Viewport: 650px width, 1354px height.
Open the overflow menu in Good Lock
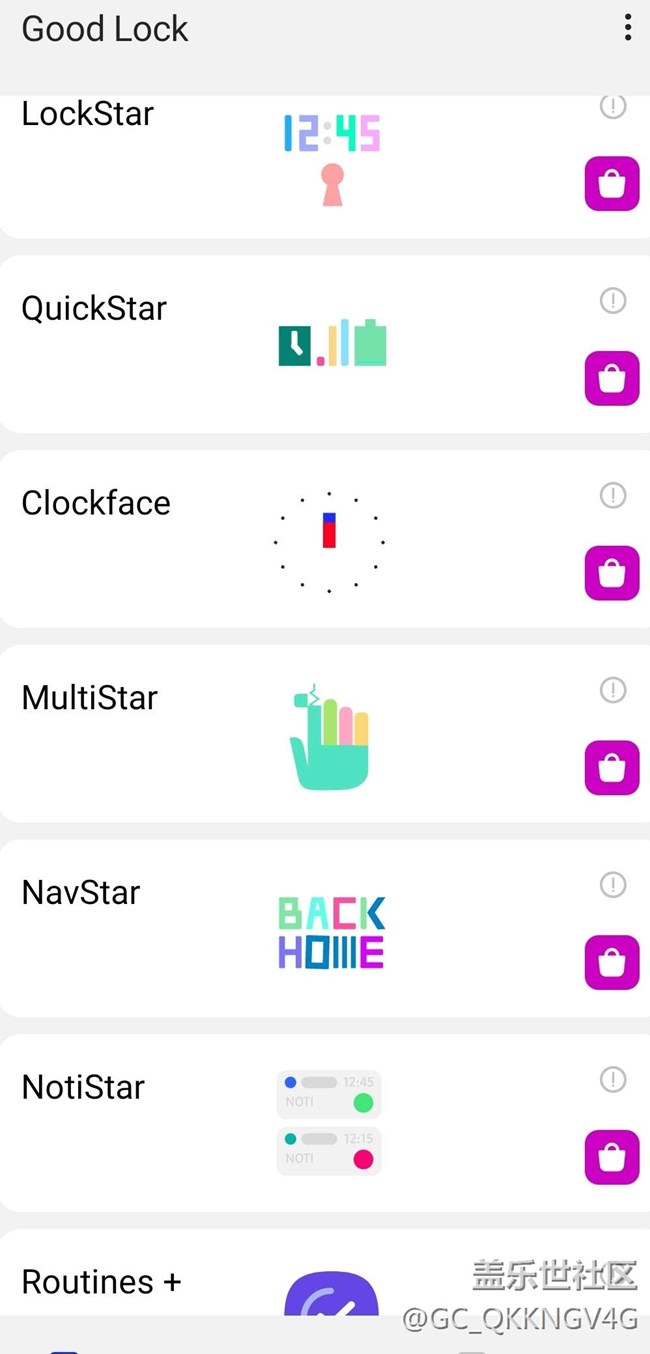pyautogui.click(x=628, y=28)
